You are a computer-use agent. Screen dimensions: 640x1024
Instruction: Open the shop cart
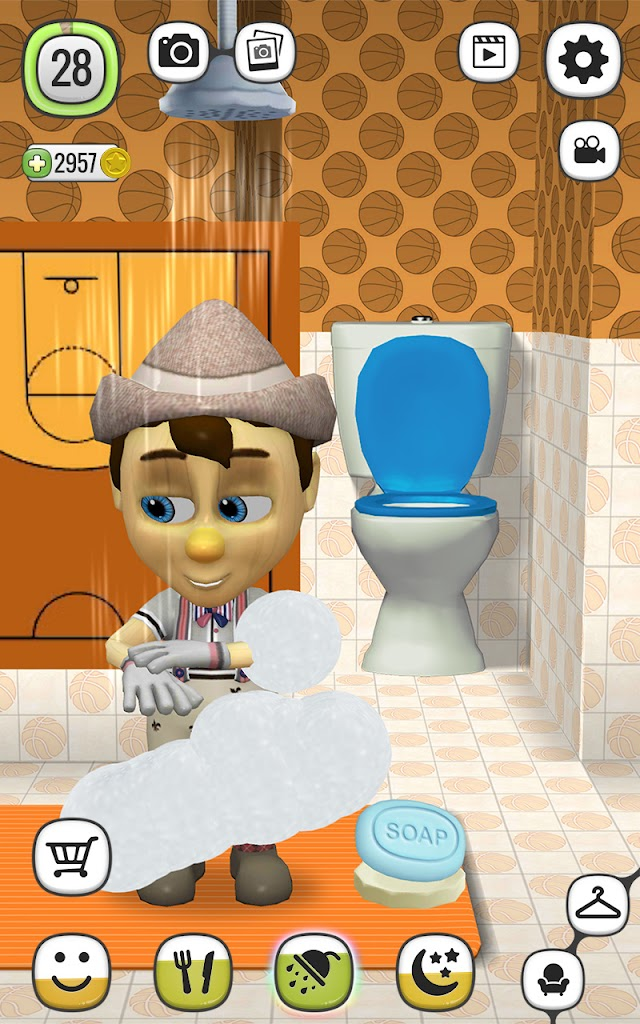(72, 856)
